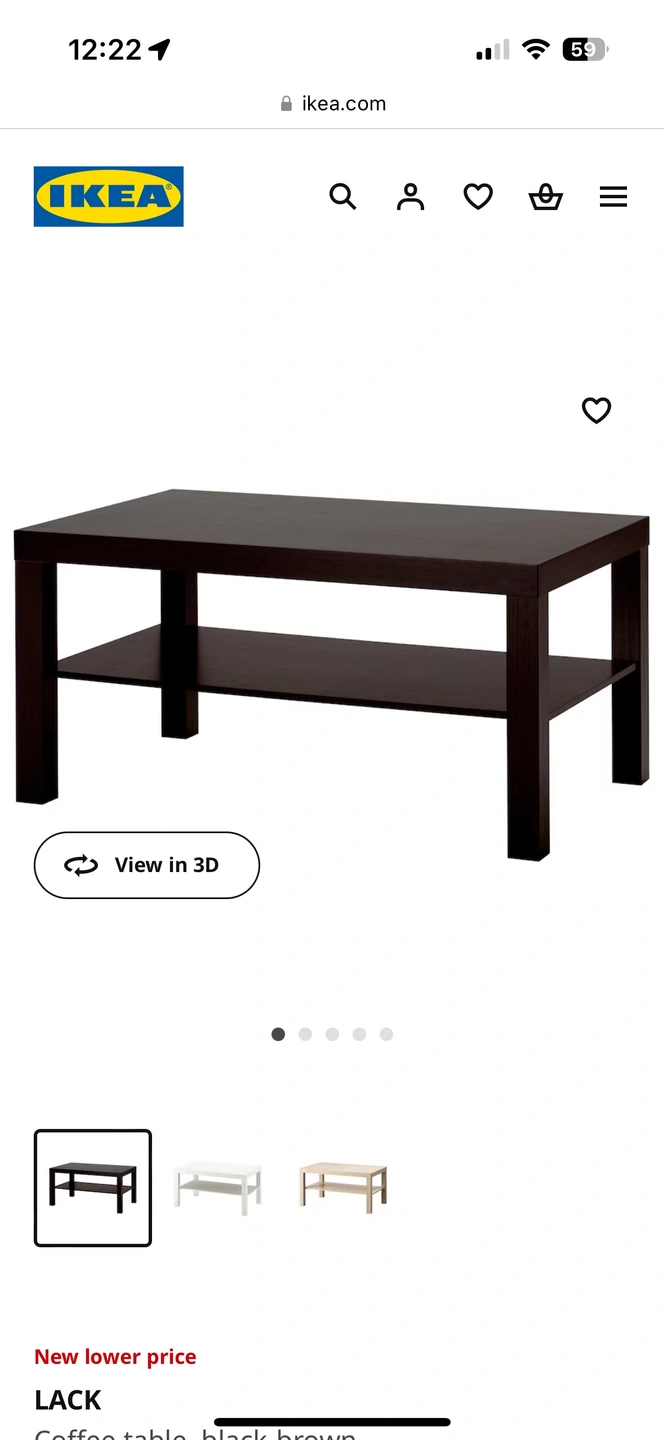Open the account profile icon
Viewport: 664px width, 1440px height.
click(x=410, y=197)
